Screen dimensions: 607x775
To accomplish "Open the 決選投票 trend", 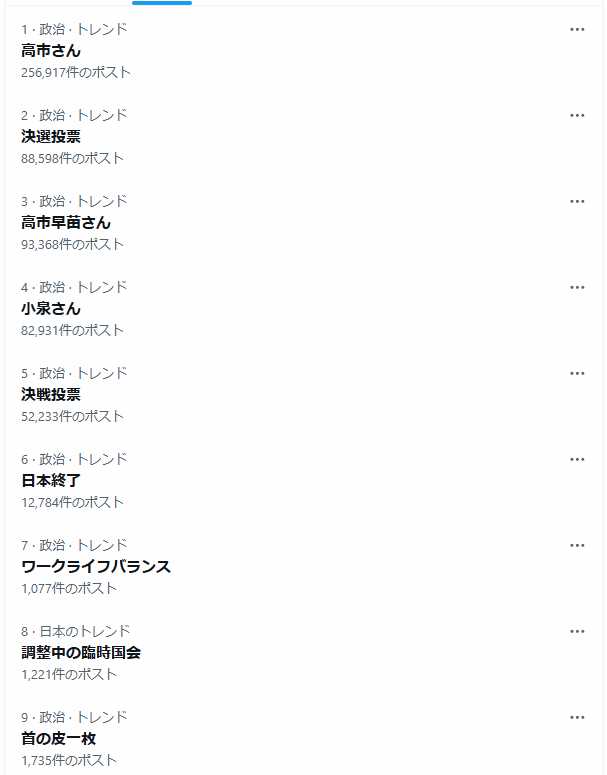I will tap(51, 136).
